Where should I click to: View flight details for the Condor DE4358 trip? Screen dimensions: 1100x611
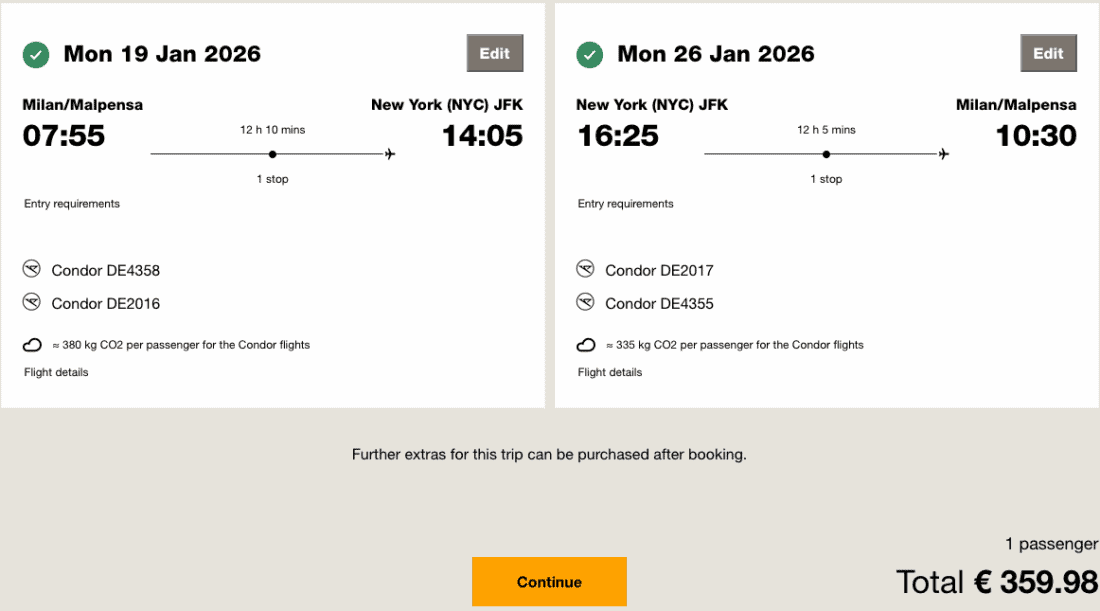tap(56, 372)
